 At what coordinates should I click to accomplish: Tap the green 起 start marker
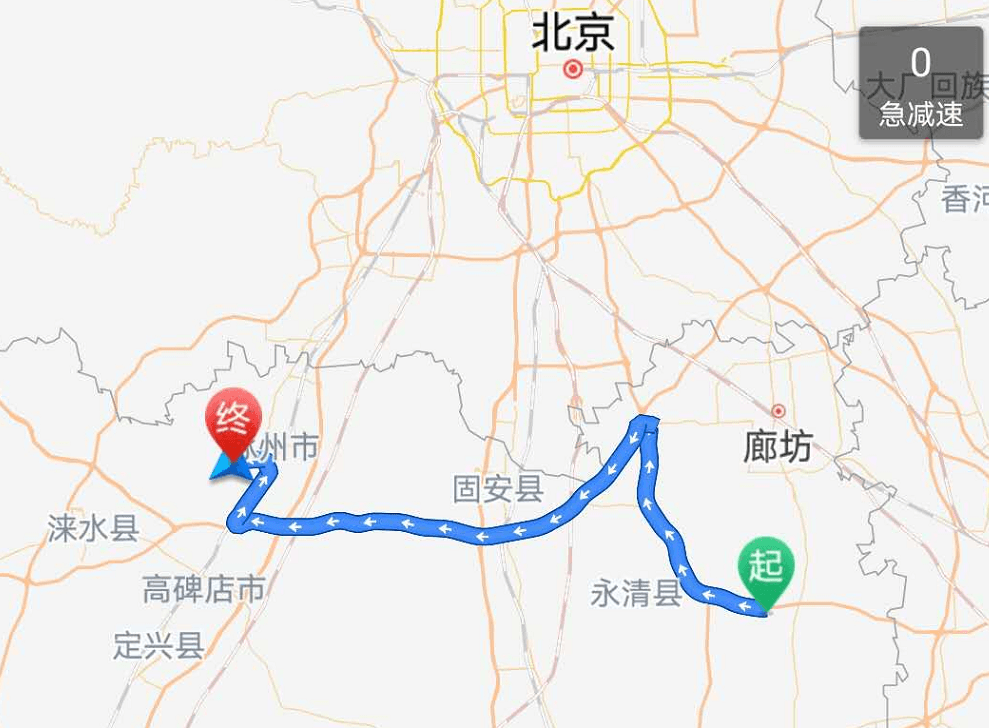[x=765, y=568]
